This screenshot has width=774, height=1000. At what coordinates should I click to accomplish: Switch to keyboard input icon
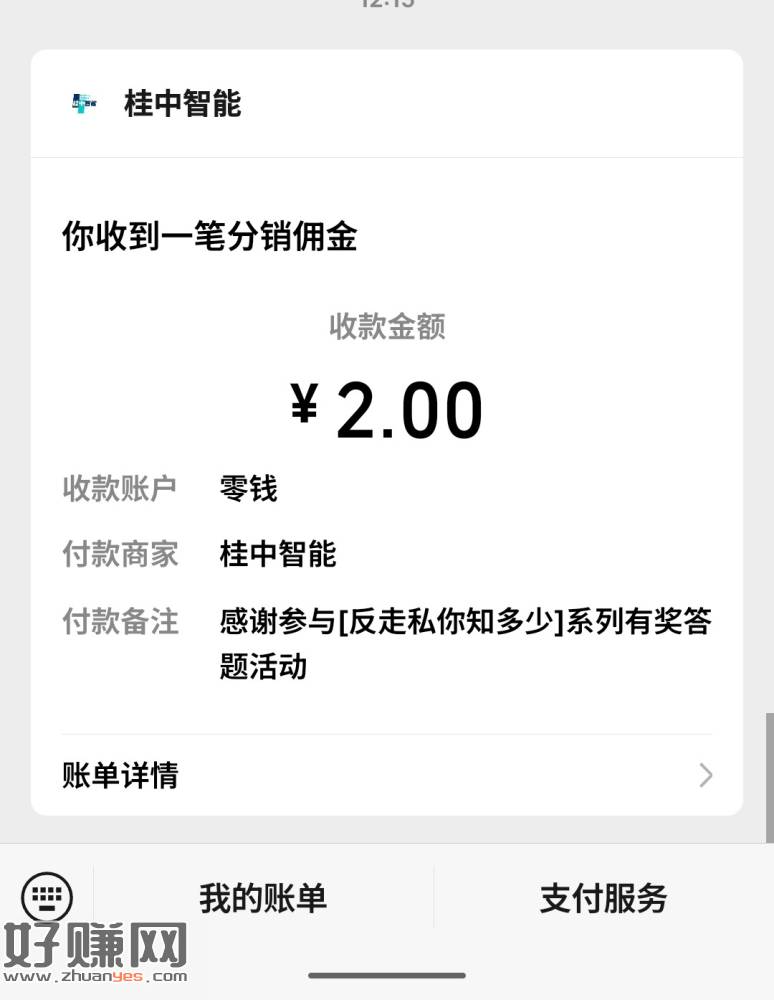point(47,895)
